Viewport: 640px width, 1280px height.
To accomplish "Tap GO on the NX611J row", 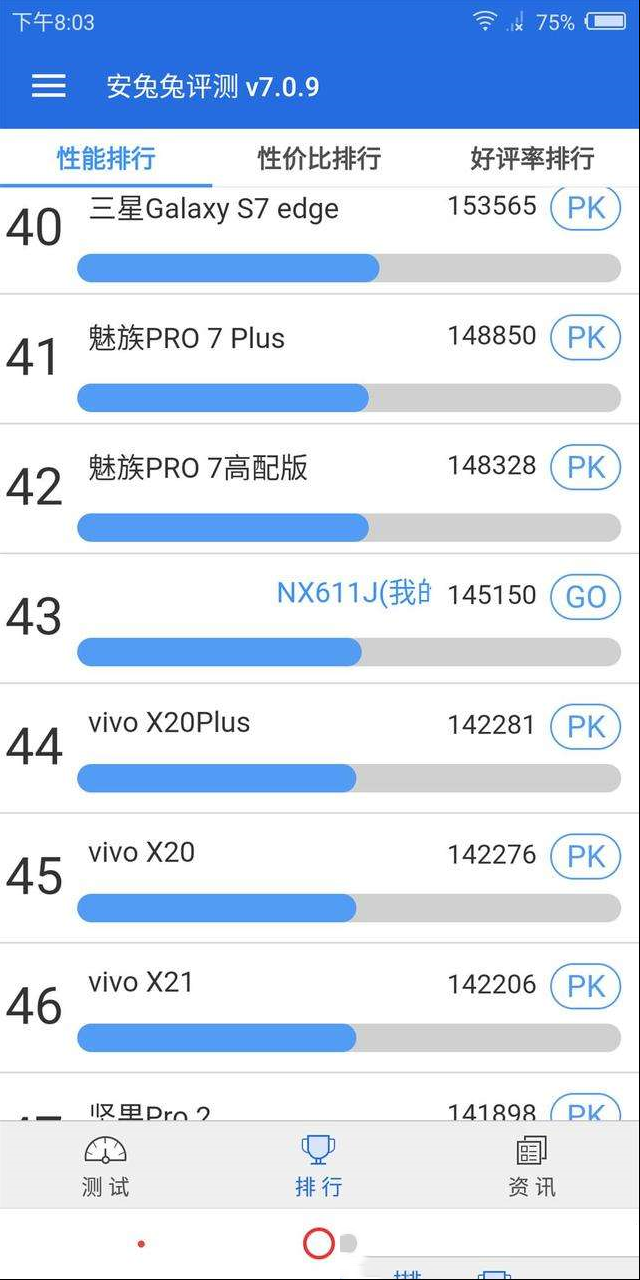I will [x=586, y=597].
